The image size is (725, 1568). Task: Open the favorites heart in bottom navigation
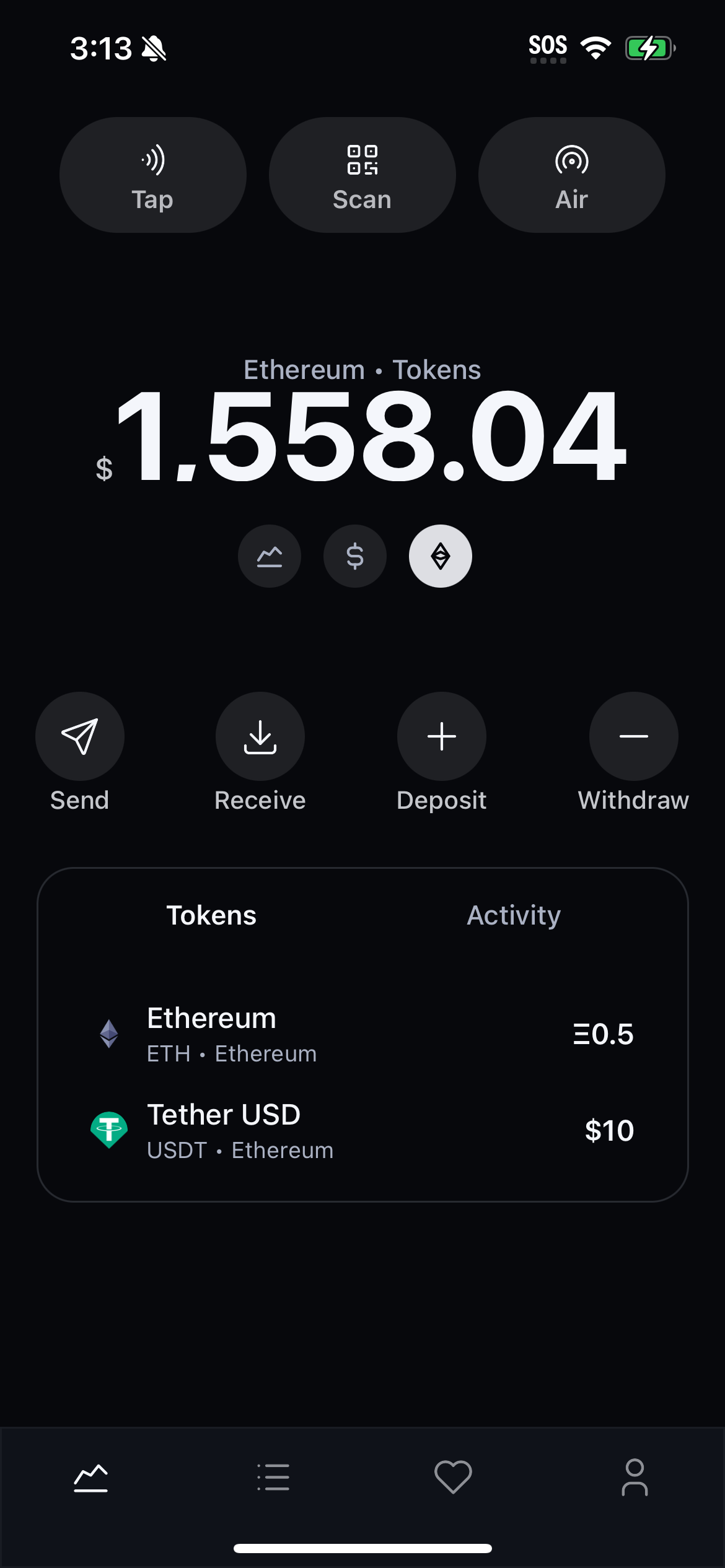453,1477
